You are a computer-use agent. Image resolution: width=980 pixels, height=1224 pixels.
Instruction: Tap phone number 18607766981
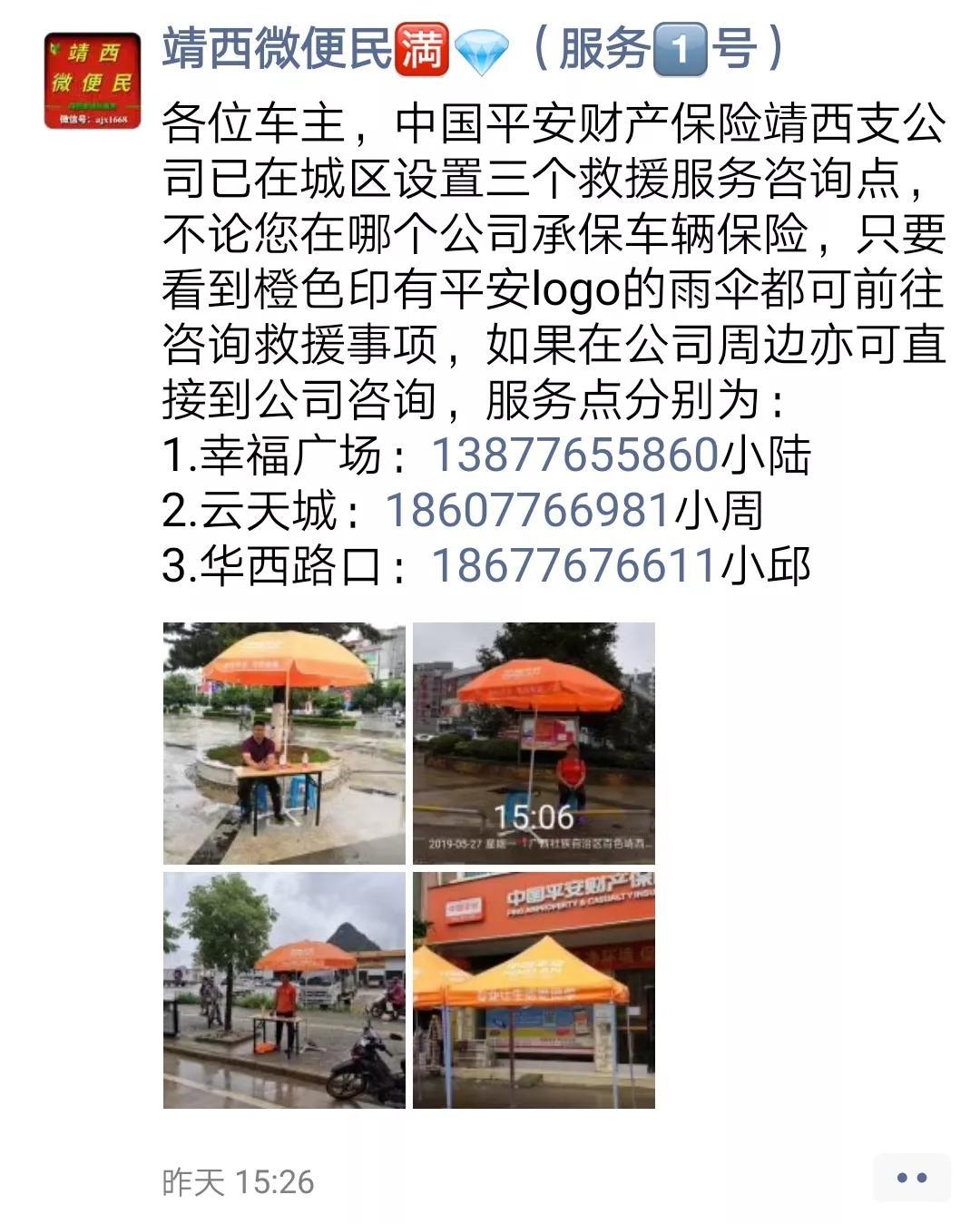coord(527,511)
